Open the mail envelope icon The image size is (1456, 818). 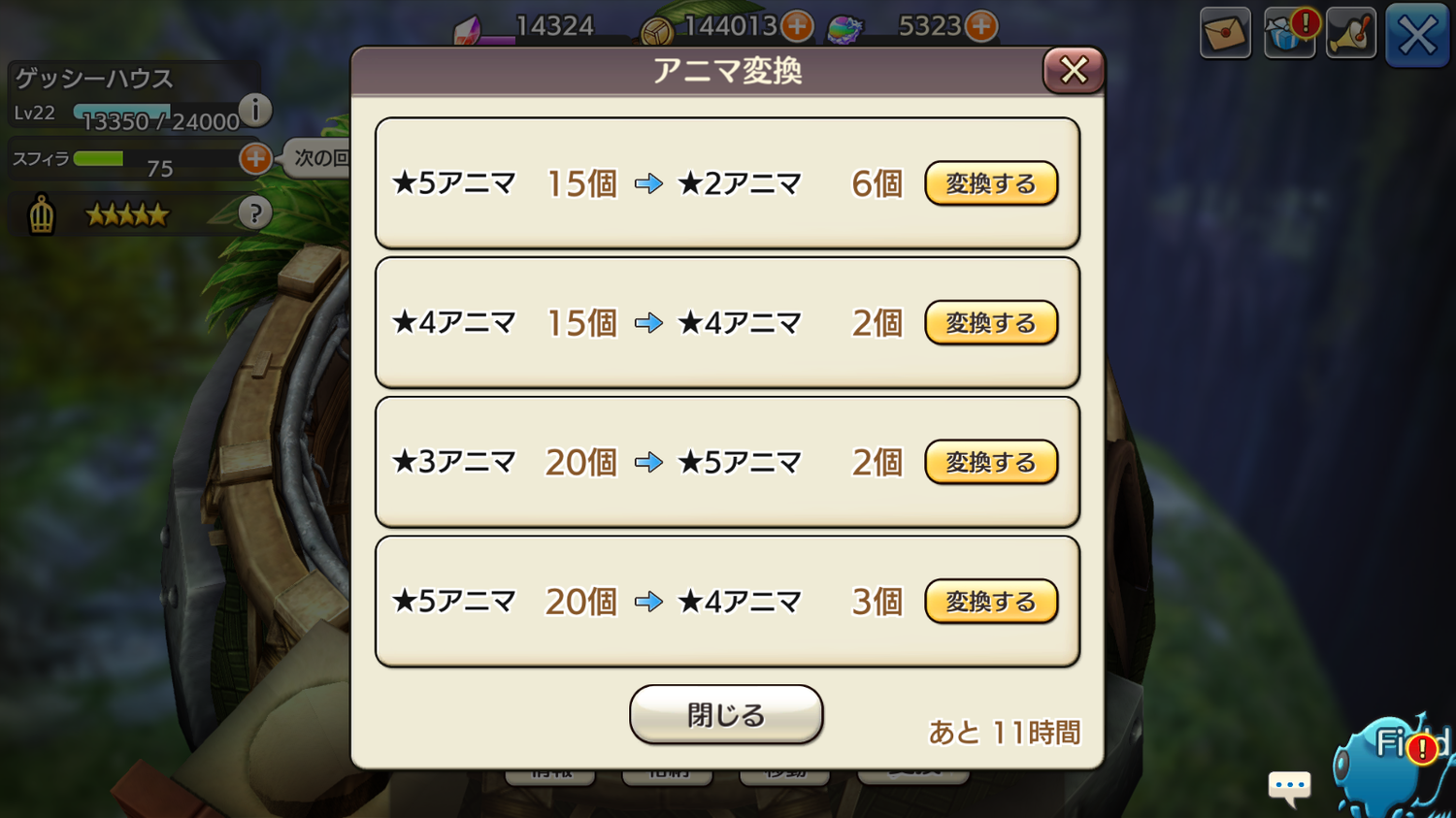click(x=1225, y=34)
